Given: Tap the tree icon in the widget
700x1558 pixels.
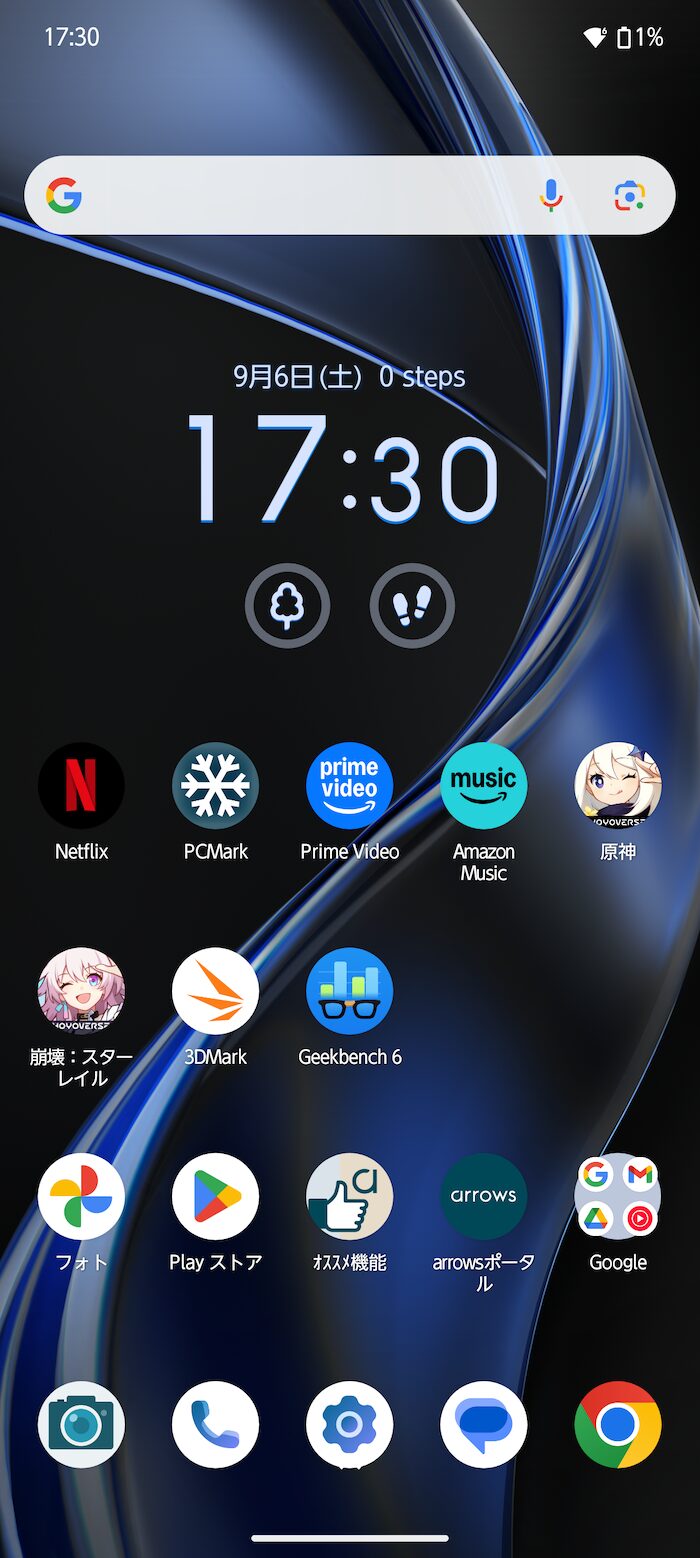Looking at the screenshot, I should tap(288, 606).
